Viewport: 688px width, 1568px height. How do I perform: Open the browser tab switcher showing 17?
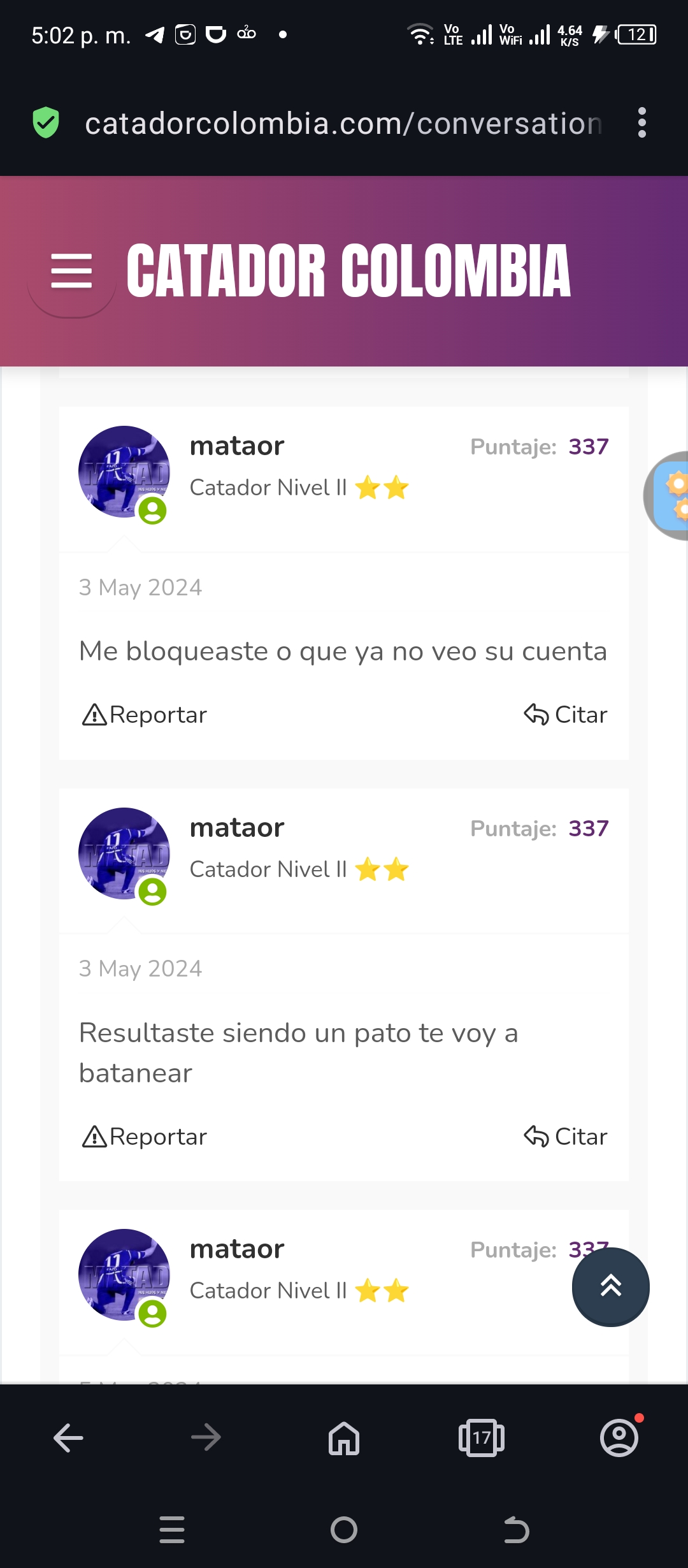point(482,1438)
